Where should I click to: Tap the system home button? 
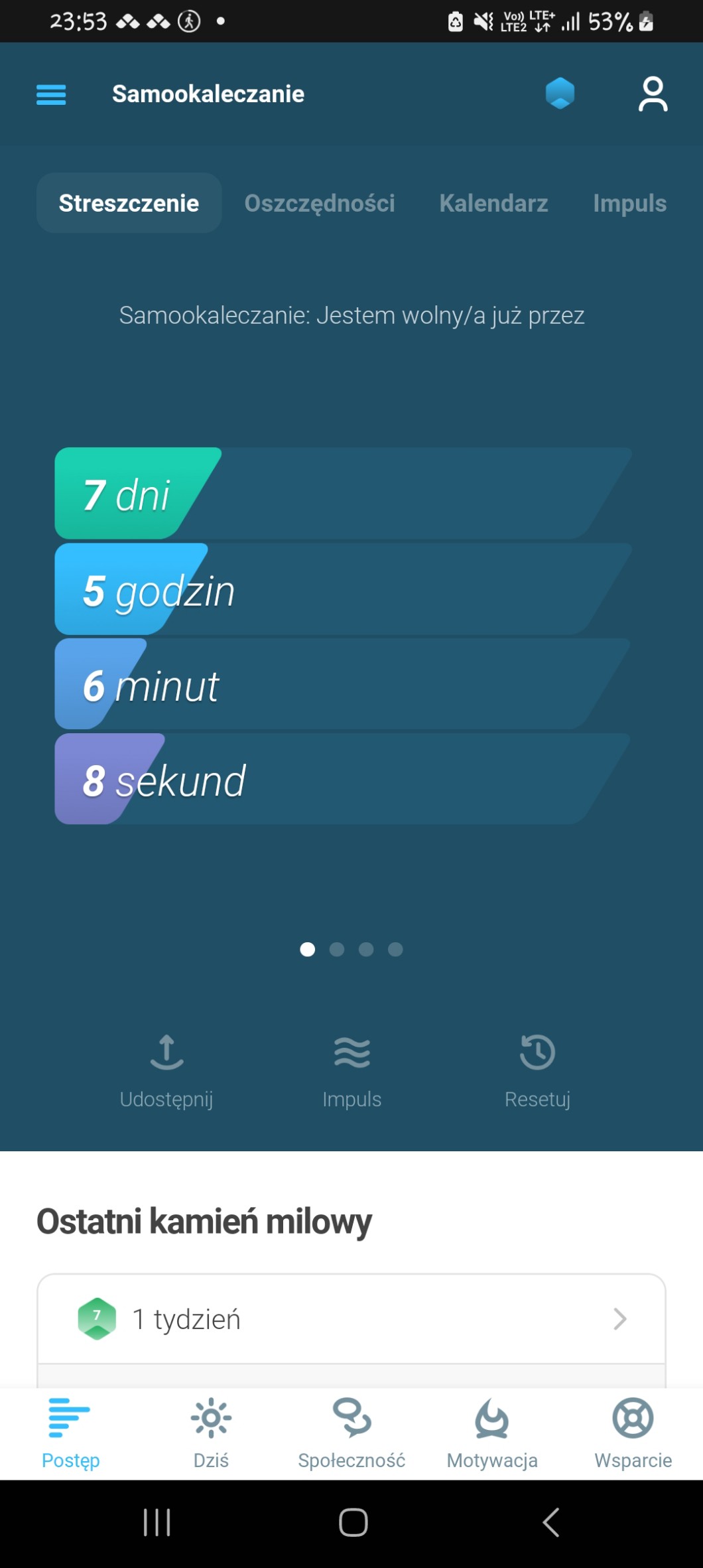click(353, 1522)
